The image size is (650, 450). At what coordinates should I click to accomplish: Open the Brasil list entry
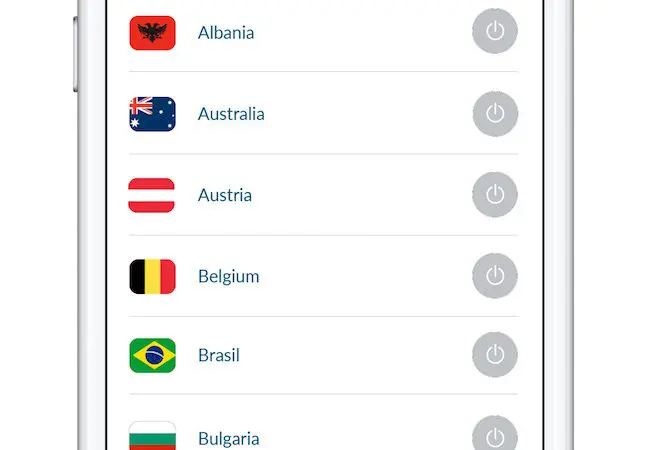click(x=219, y=355)
